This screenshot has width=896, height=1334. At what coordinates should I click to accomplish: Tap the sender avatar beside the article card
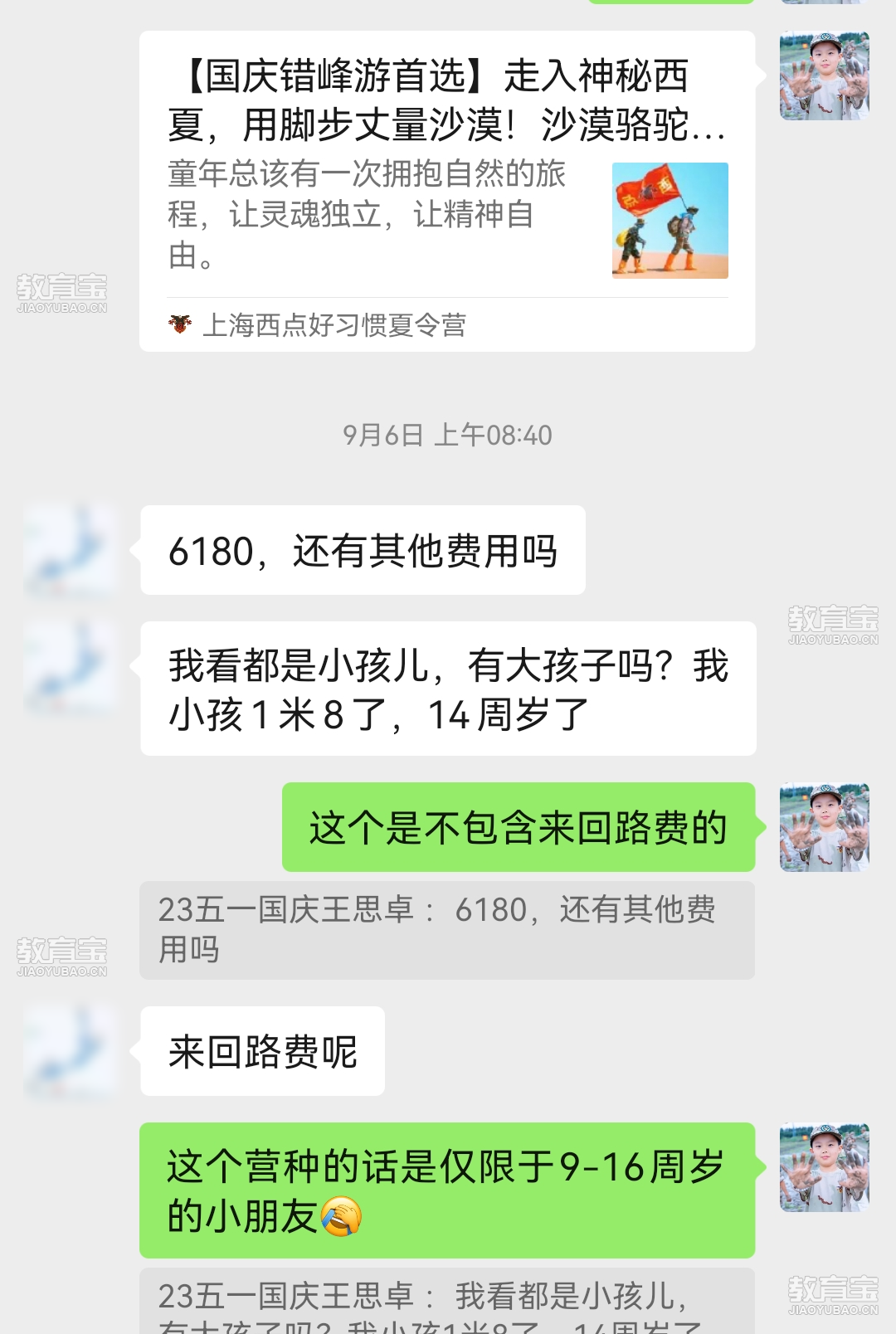coord(824,76)
